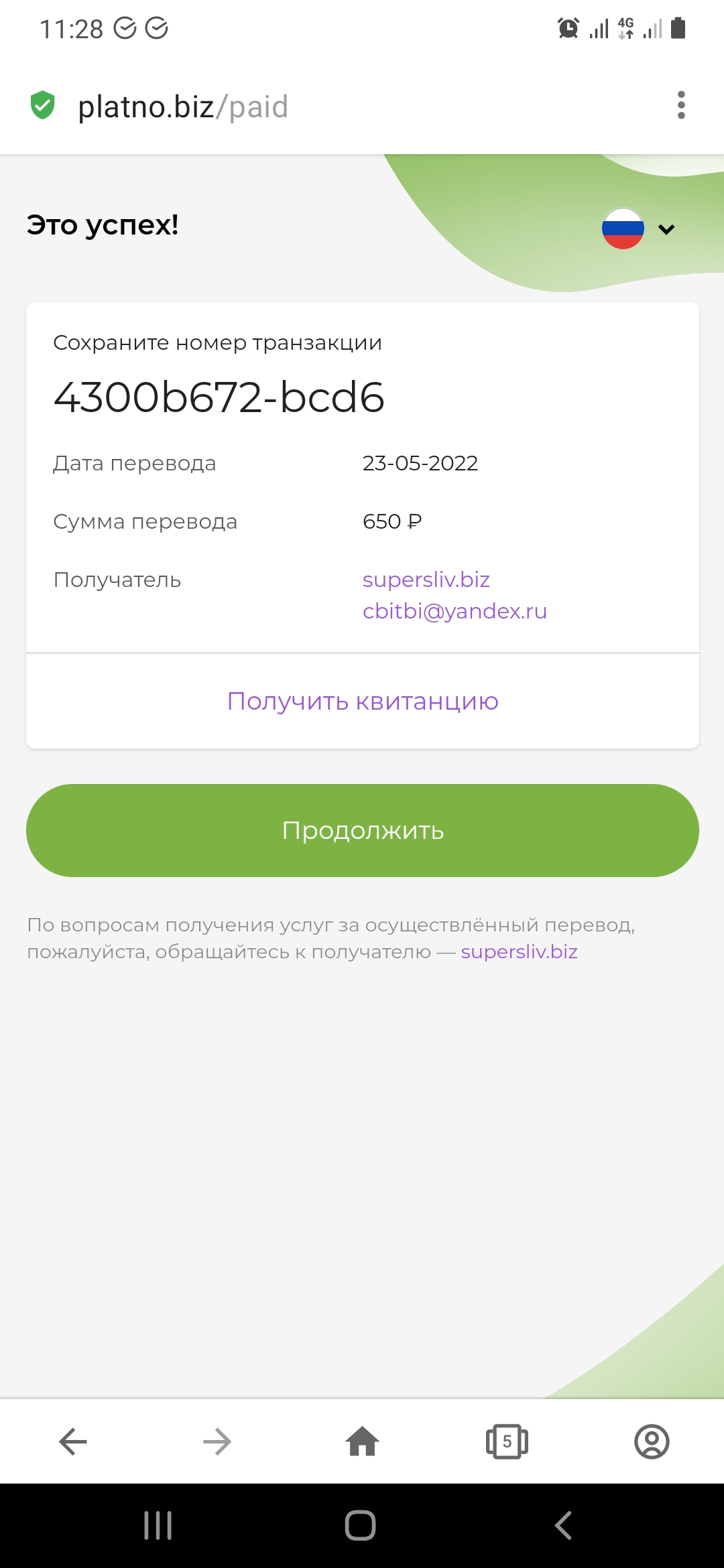The height and width of the screenshot is (1568, 724).
Task: Tap the system home button
Action: pos(361,1526)
